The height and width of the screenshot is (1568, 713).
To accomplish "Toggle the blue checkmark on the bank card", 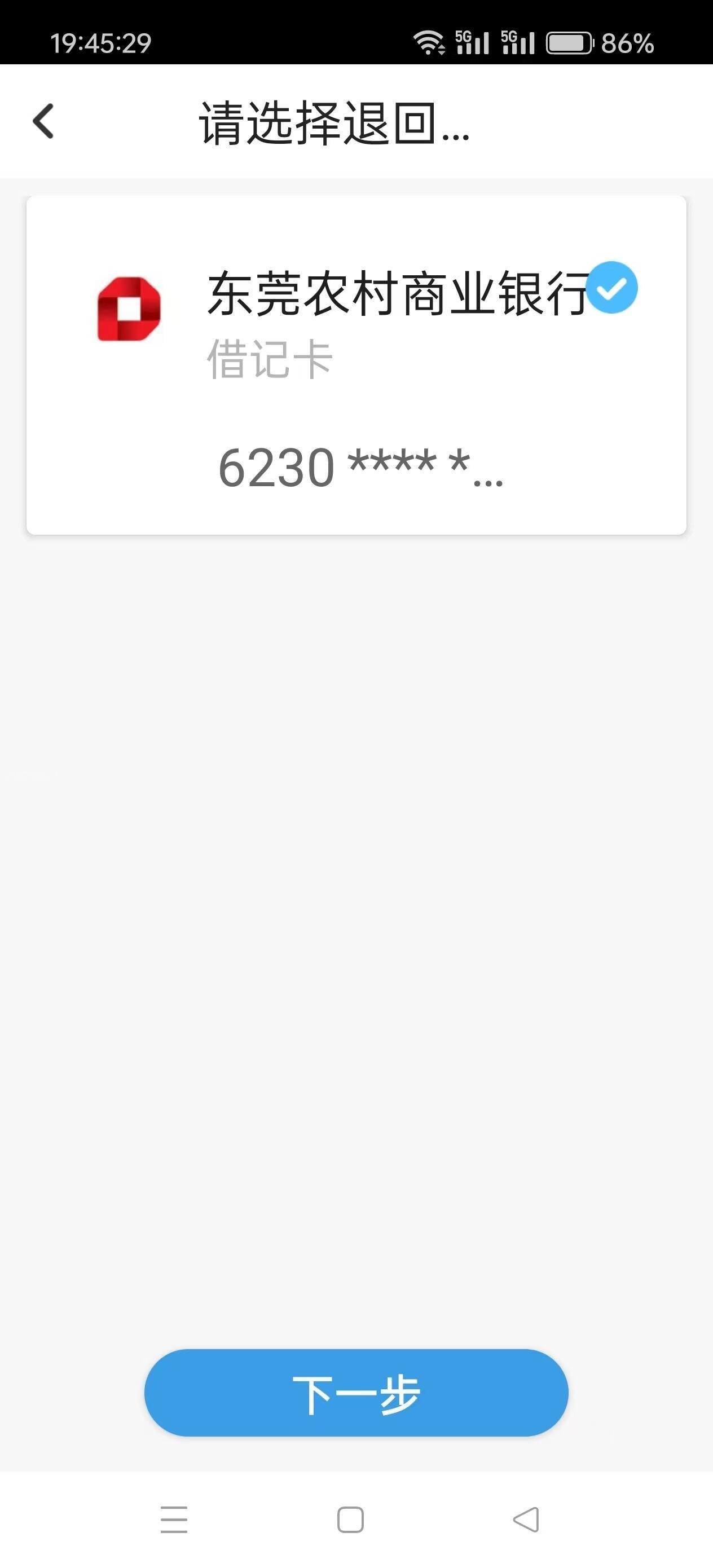I will click(612, 287).
